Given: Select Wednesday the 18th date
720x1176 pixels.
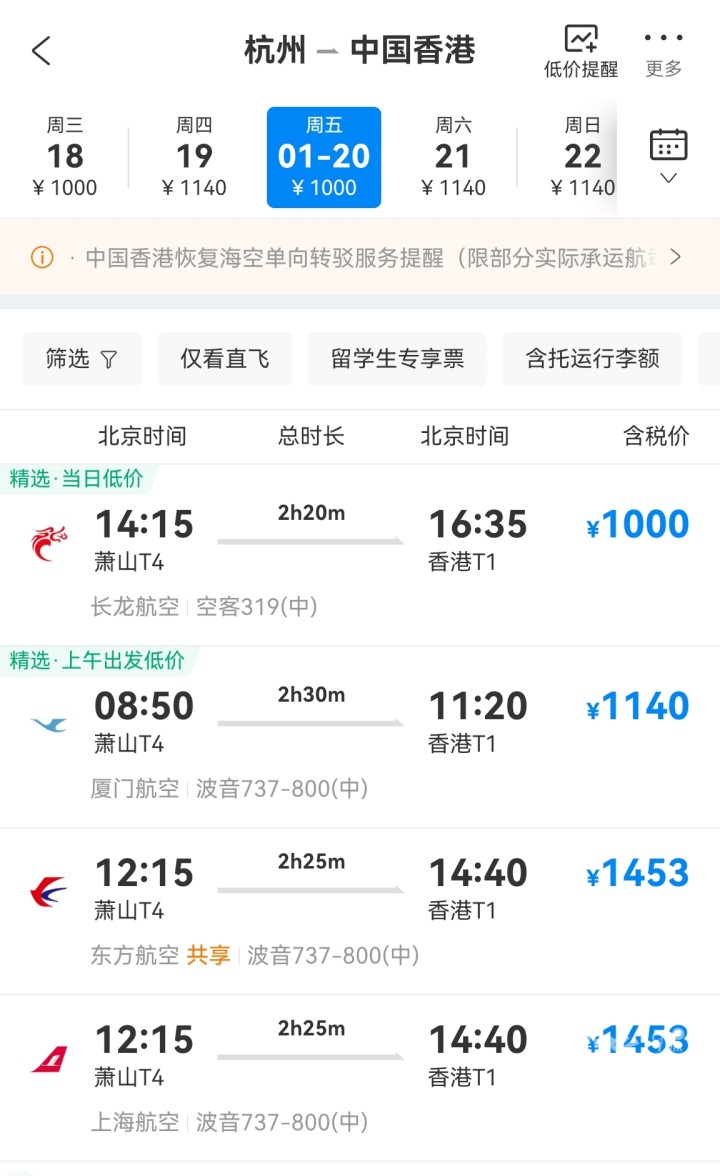Looking at the screenshot, I should [65, 157].
